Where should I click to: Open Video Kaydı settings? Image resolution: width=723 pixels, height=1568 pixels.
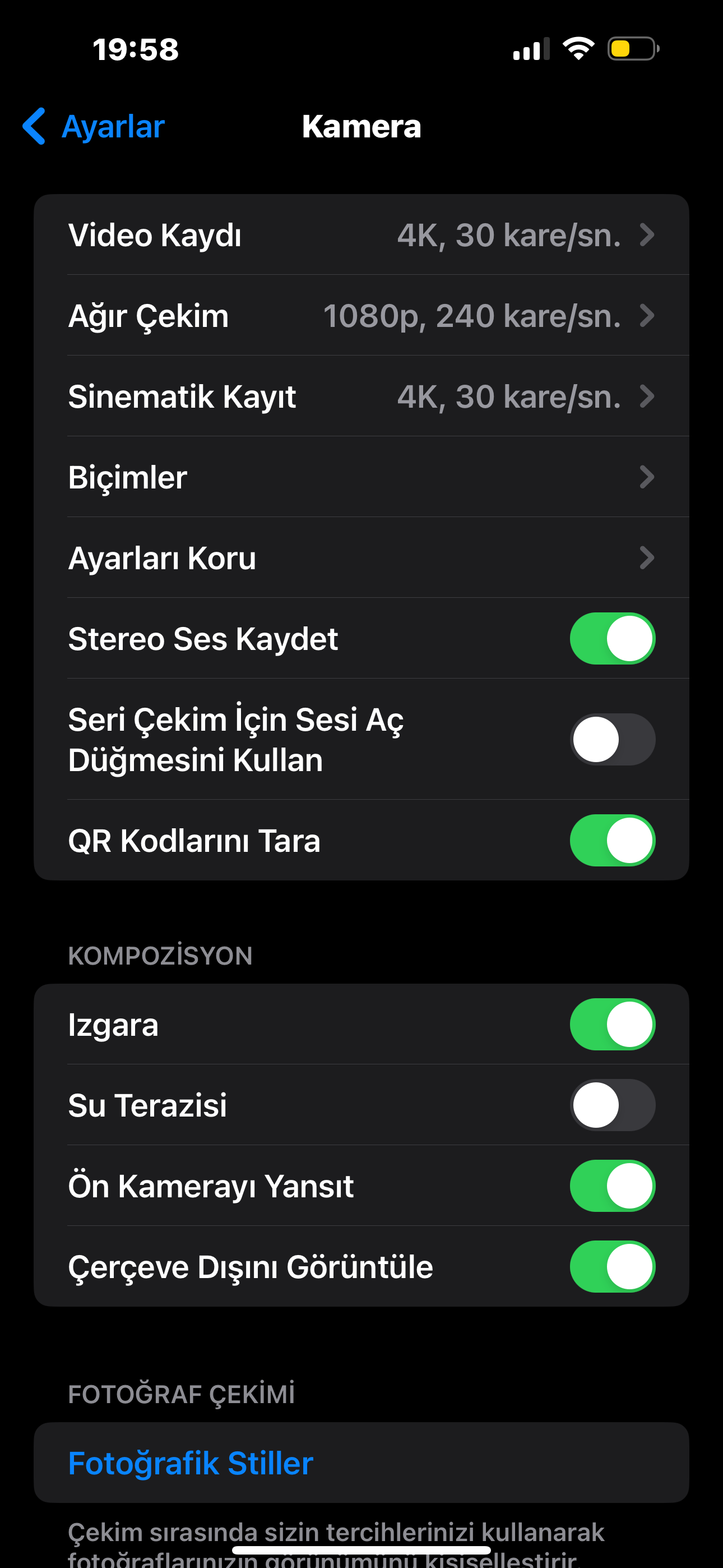[x=361, y=236]
